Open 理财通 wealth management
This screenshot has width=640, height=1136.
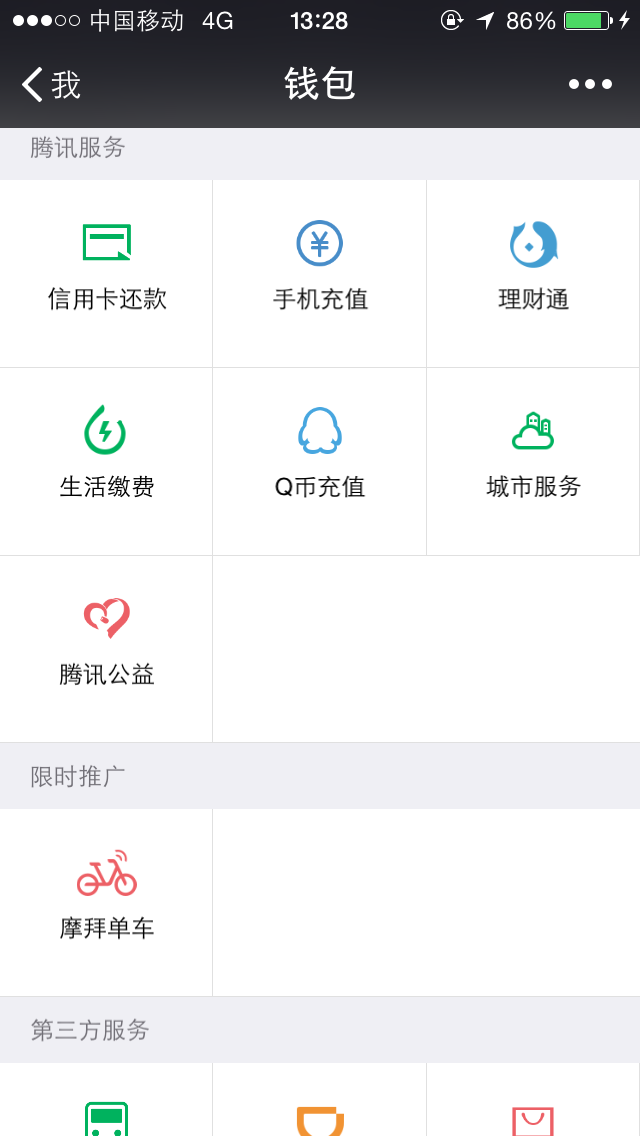[533, 273]
